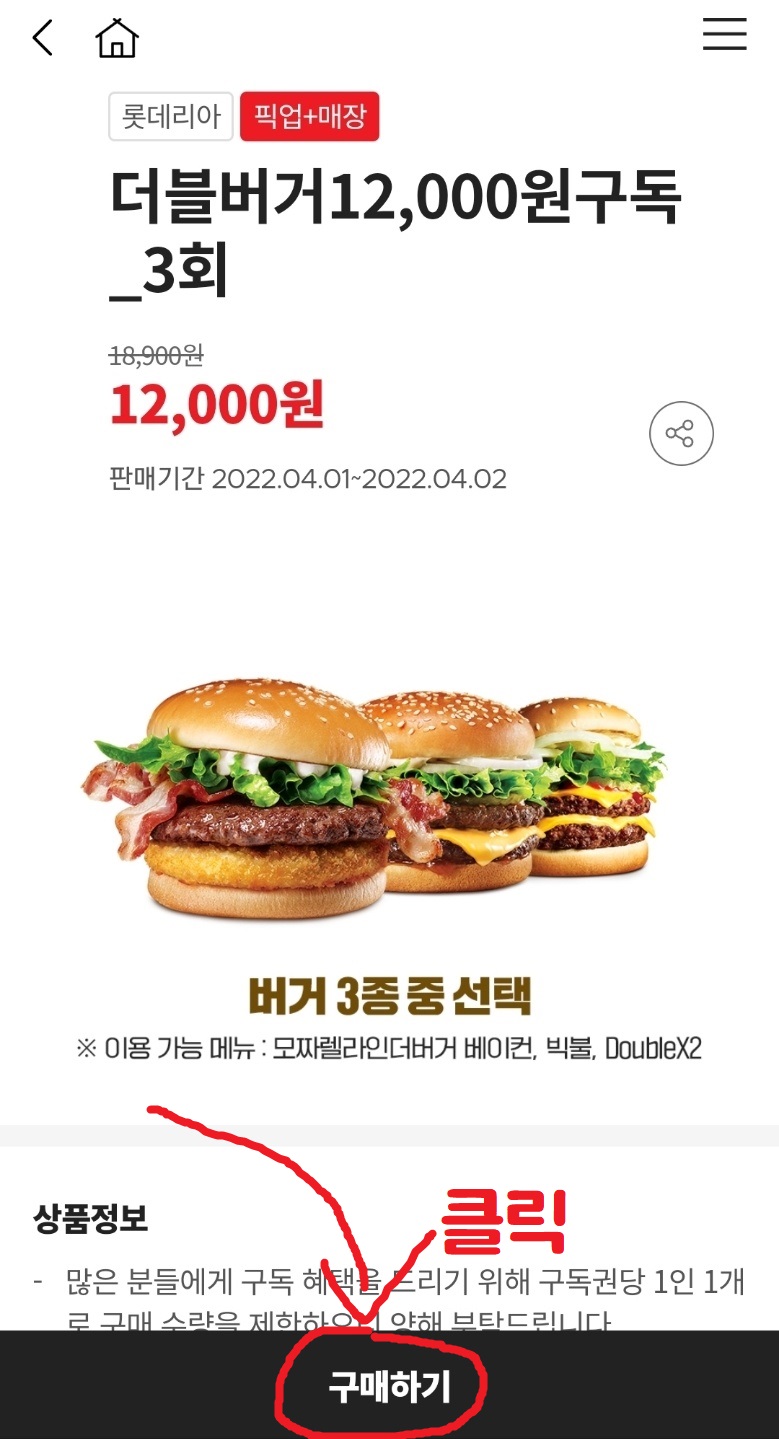Tap the 구매하기 purchase button
Viewport: 779px width, 1439px height.
[x=390, y=1386]
